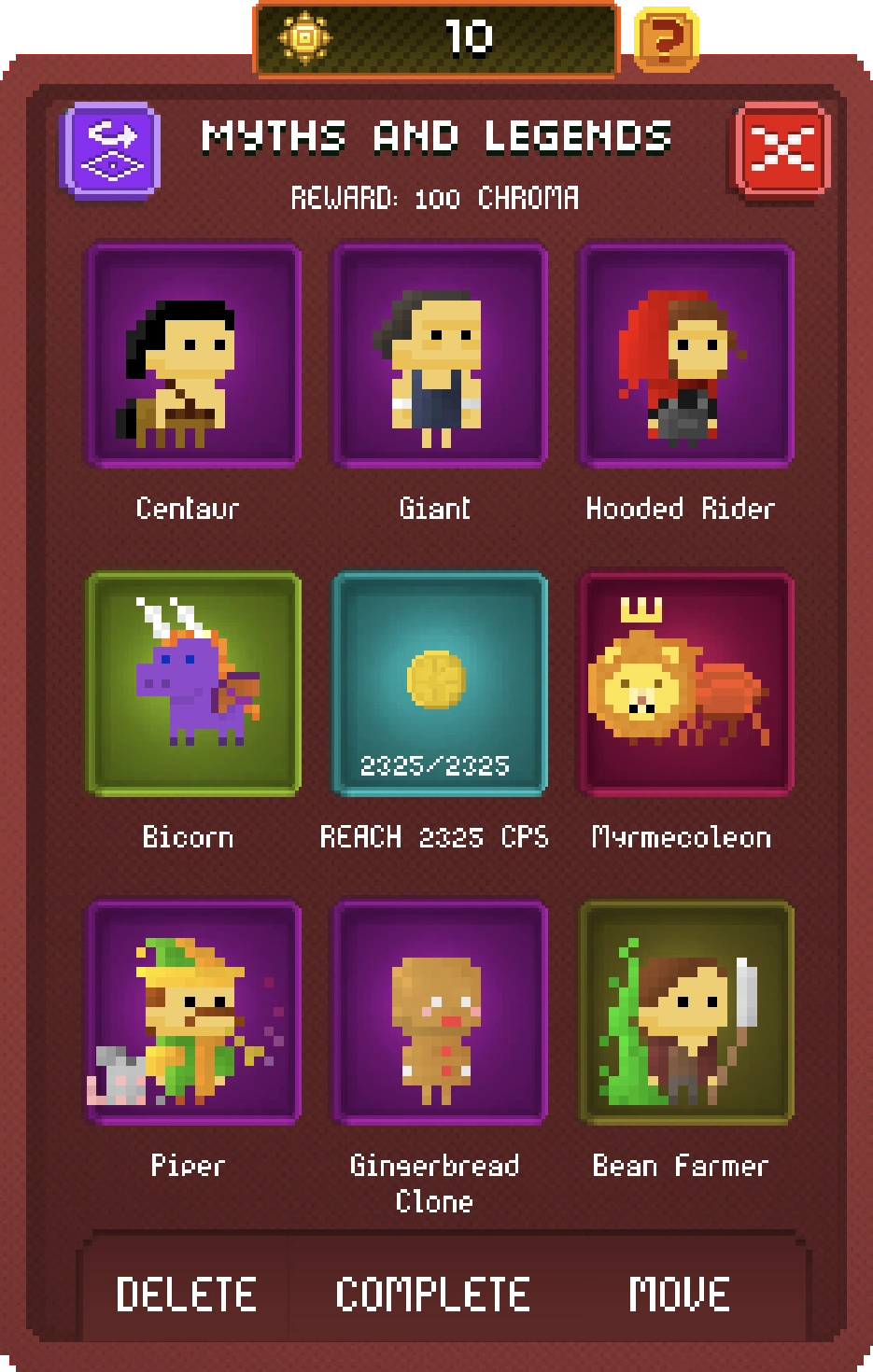Open the REACH 2325 CPS challenge tile
This screenshot has height=1372, width=873.
click(x=439, y=683)
